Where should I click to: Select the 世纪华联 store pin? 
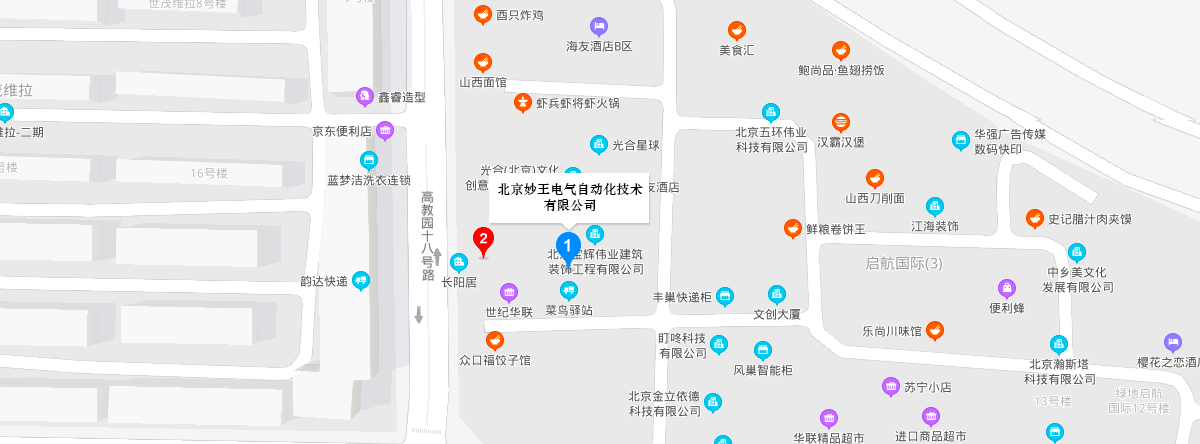tap(509, 292)
